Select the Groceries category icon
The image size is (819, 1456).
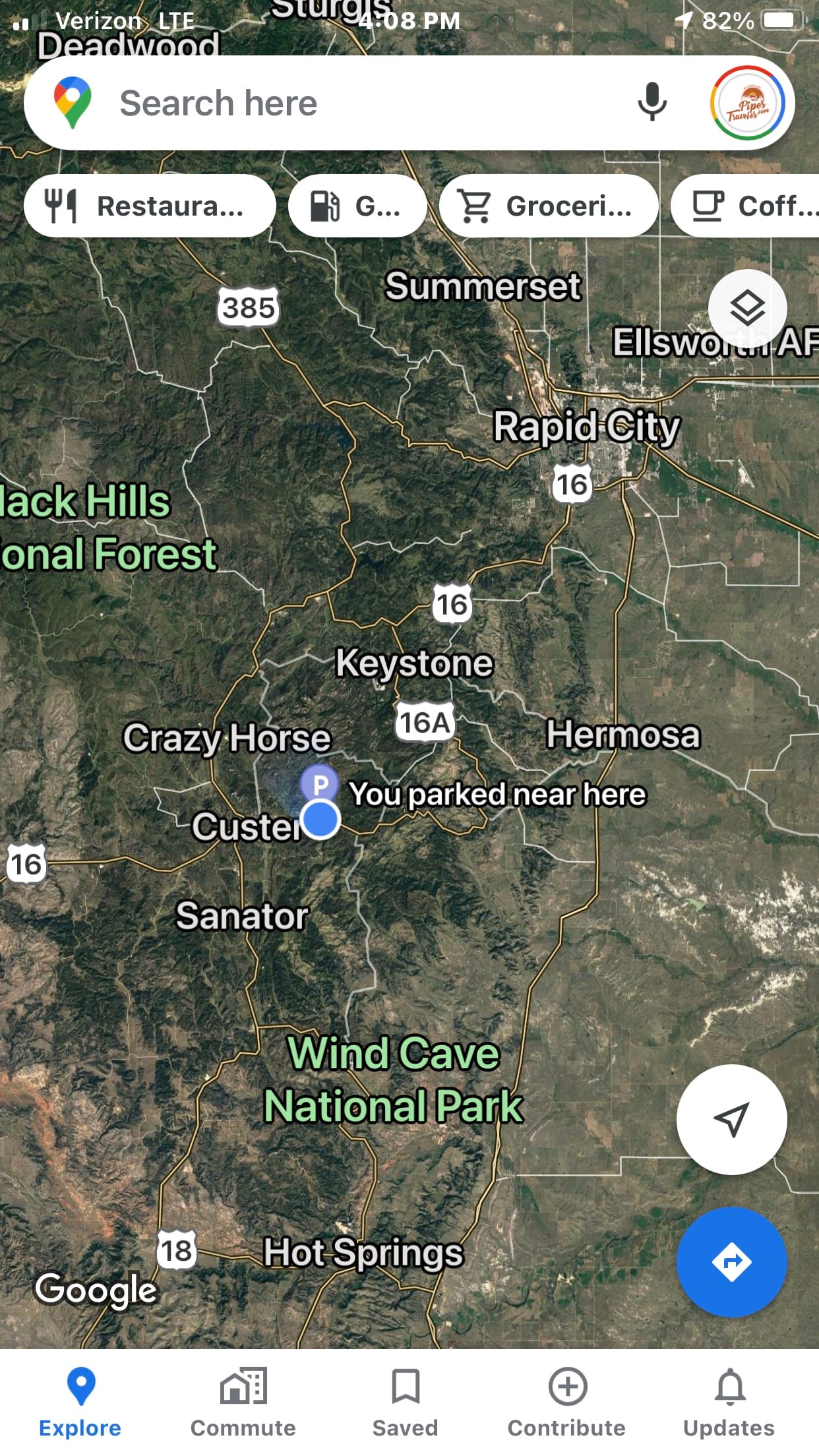[x=477, y=205]
